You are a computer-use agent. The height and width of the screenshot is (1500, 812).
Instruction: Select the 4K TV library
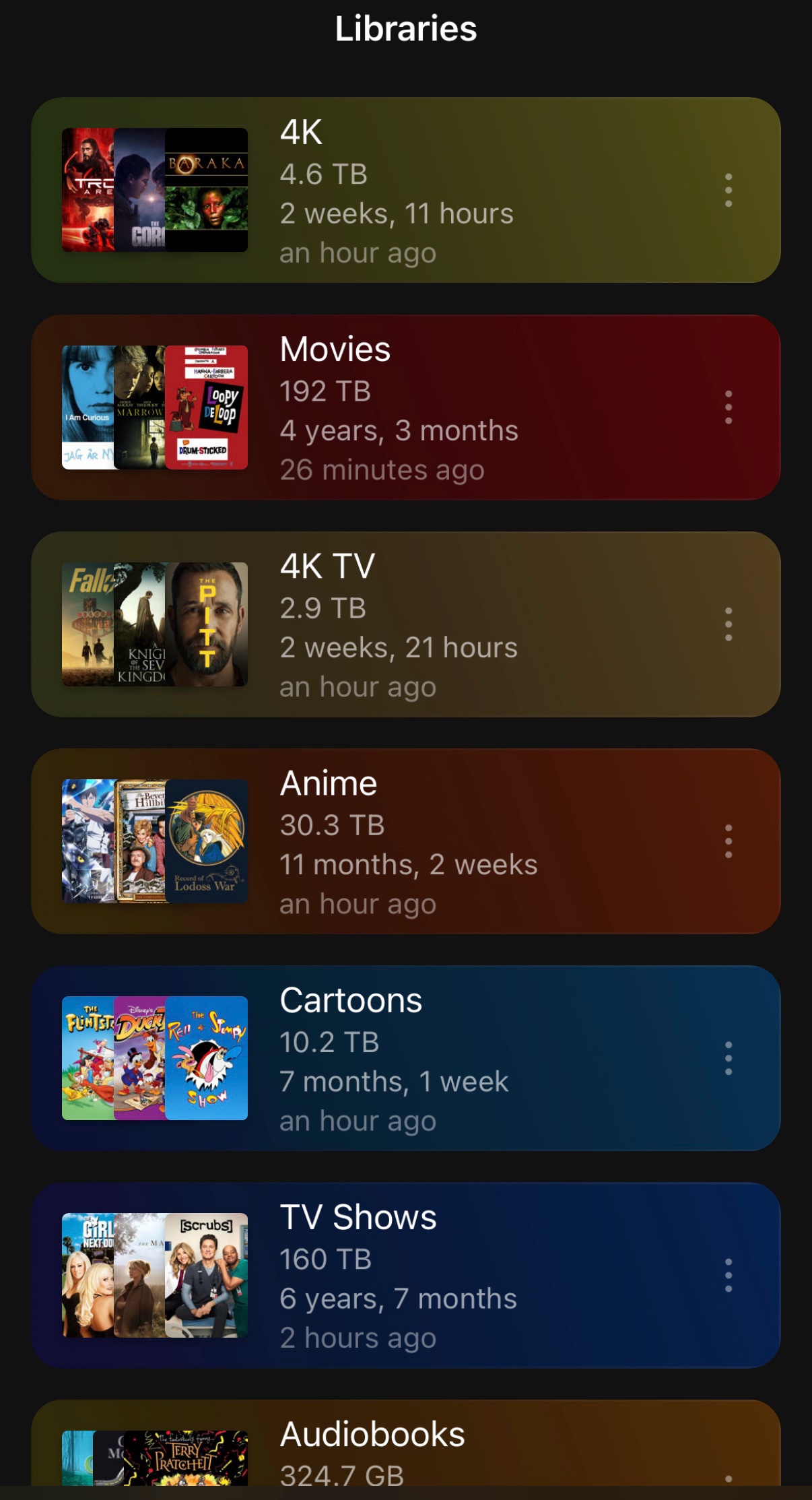pos(404,624)
